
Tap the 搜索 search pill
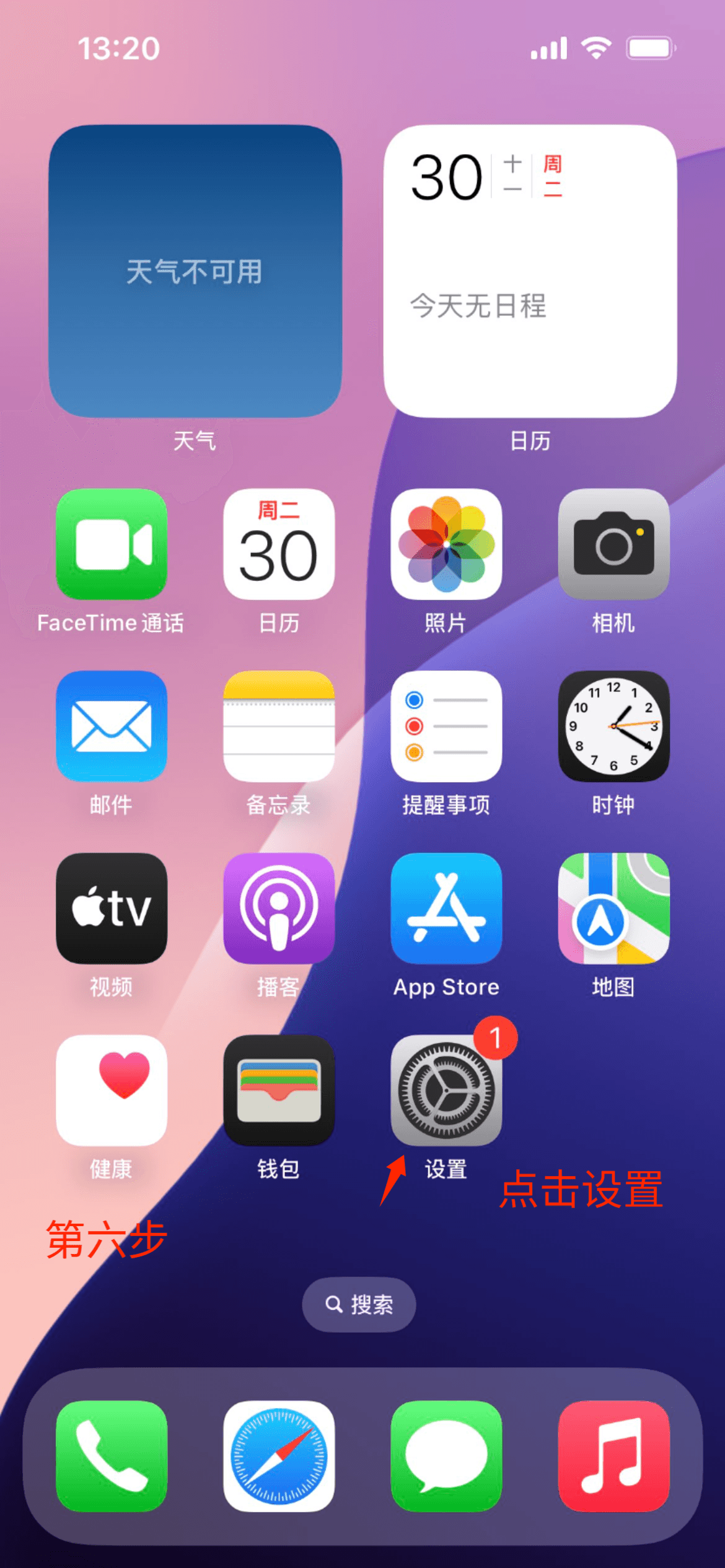coord(359,1304)
